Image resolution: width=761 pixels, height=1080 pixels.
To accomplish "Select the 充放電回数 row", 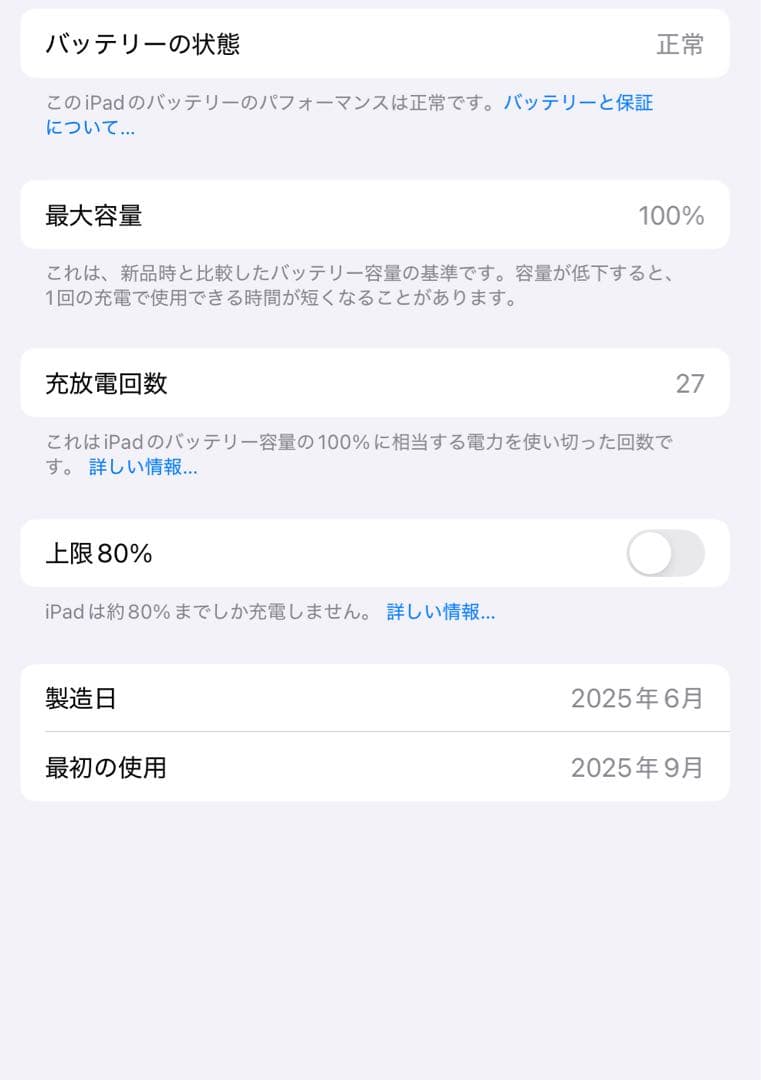I will click(380, 384).
